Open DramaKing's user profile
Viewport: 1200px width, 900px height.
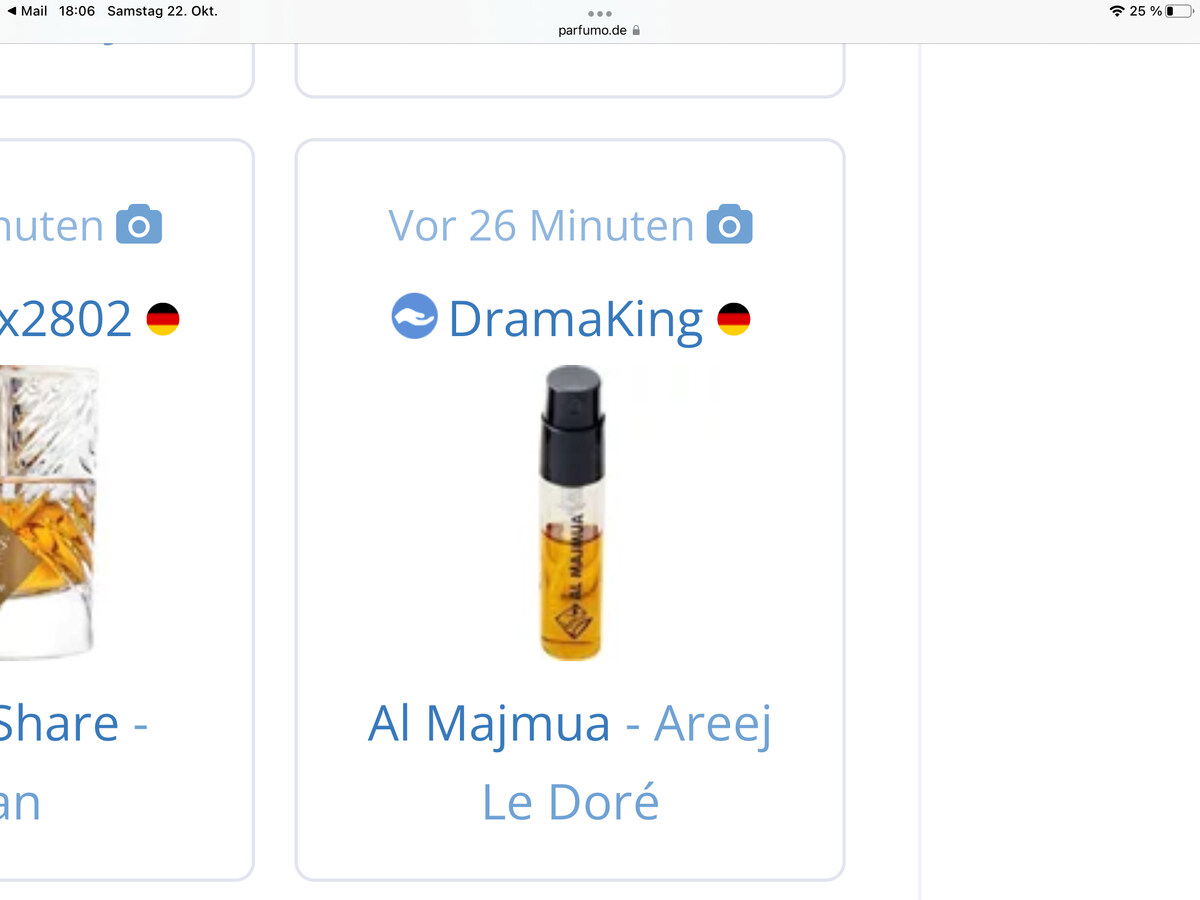coord(575,319)
